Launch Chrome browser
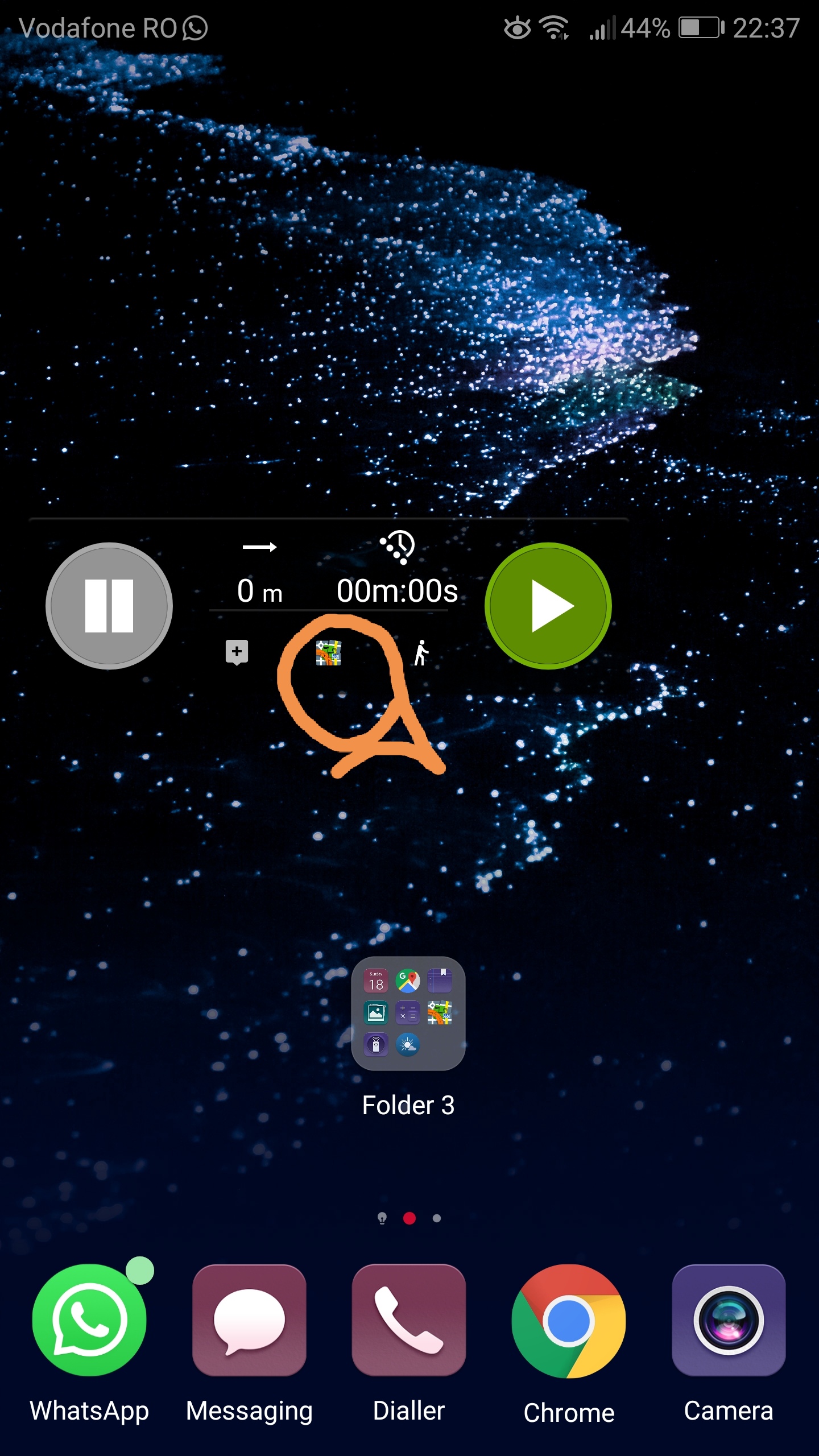This screenshot has width=819, height=1456. [x=569, y=1321]
